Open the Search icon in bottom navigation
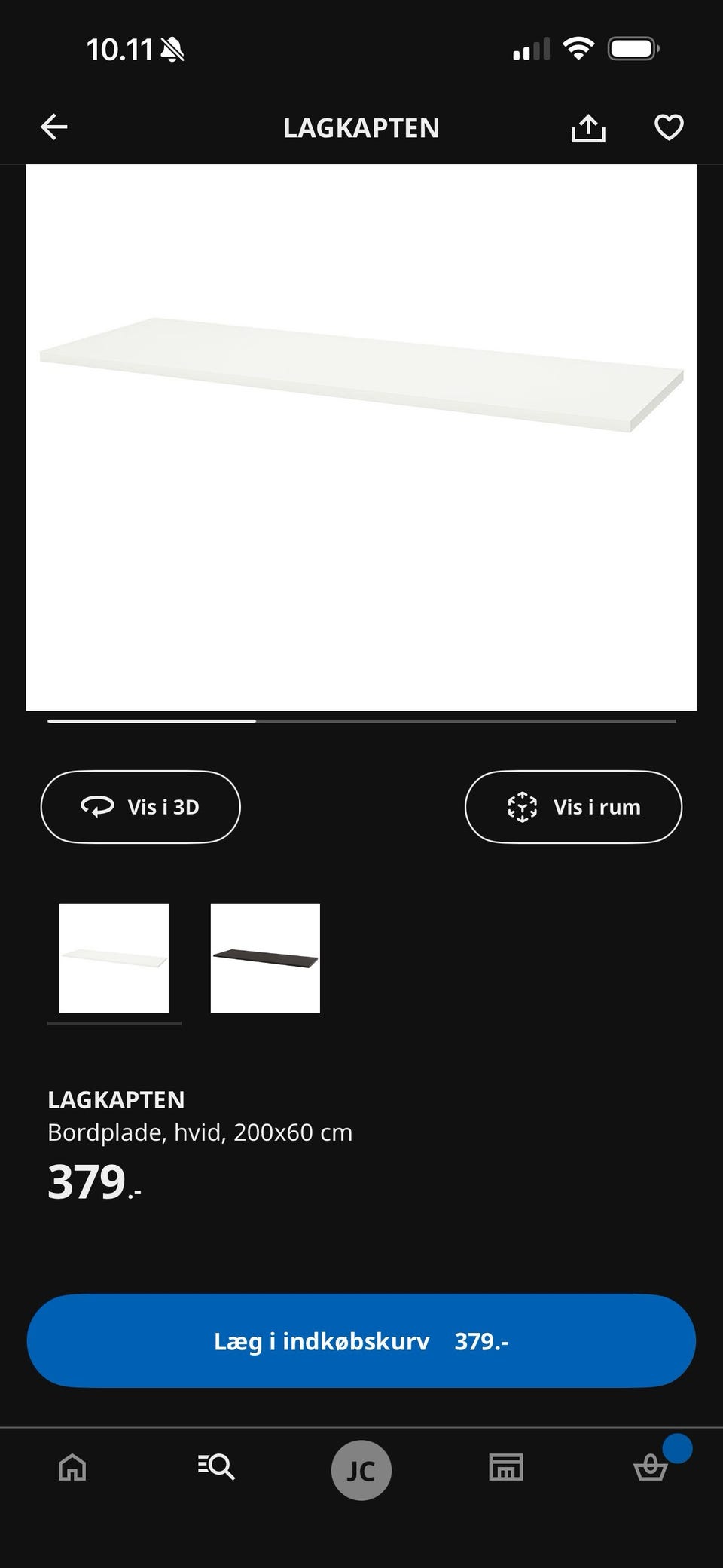This screenshot has width=723, height=1568. coord(216,1468)
